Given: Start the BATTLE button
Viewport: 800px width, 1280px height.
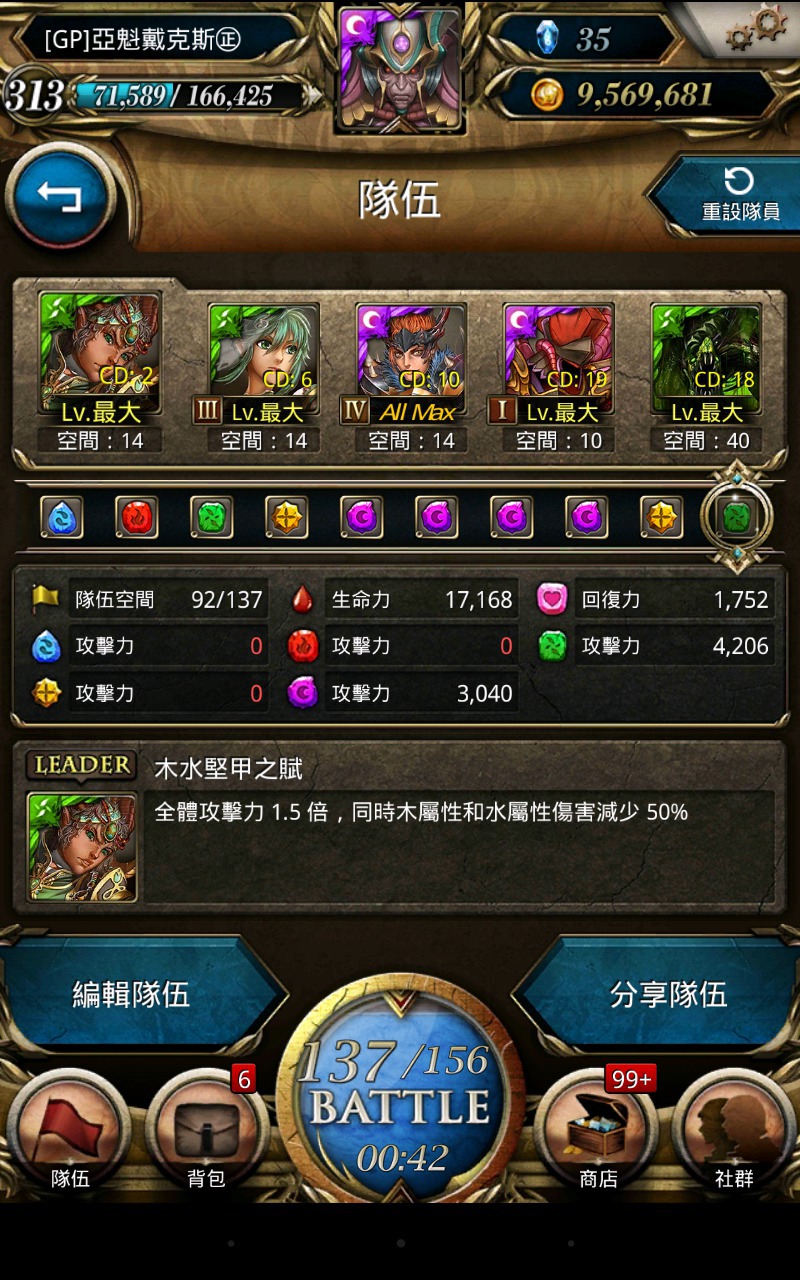Looking at the screenshot, I should (400, 1100).
